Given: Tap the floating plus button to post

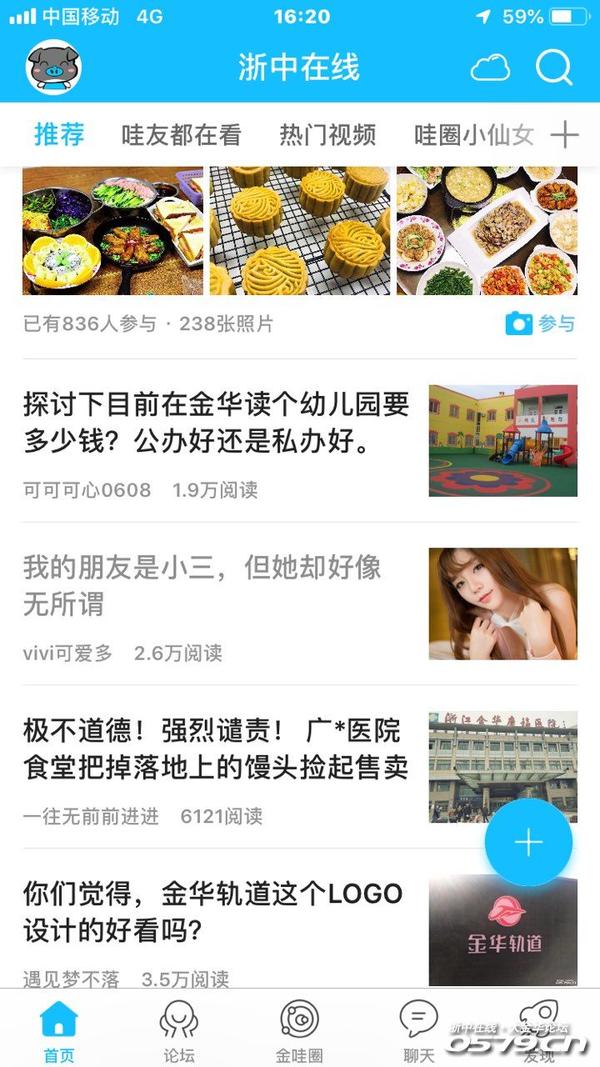Looking at the screenshot, I should coord(528,843).
